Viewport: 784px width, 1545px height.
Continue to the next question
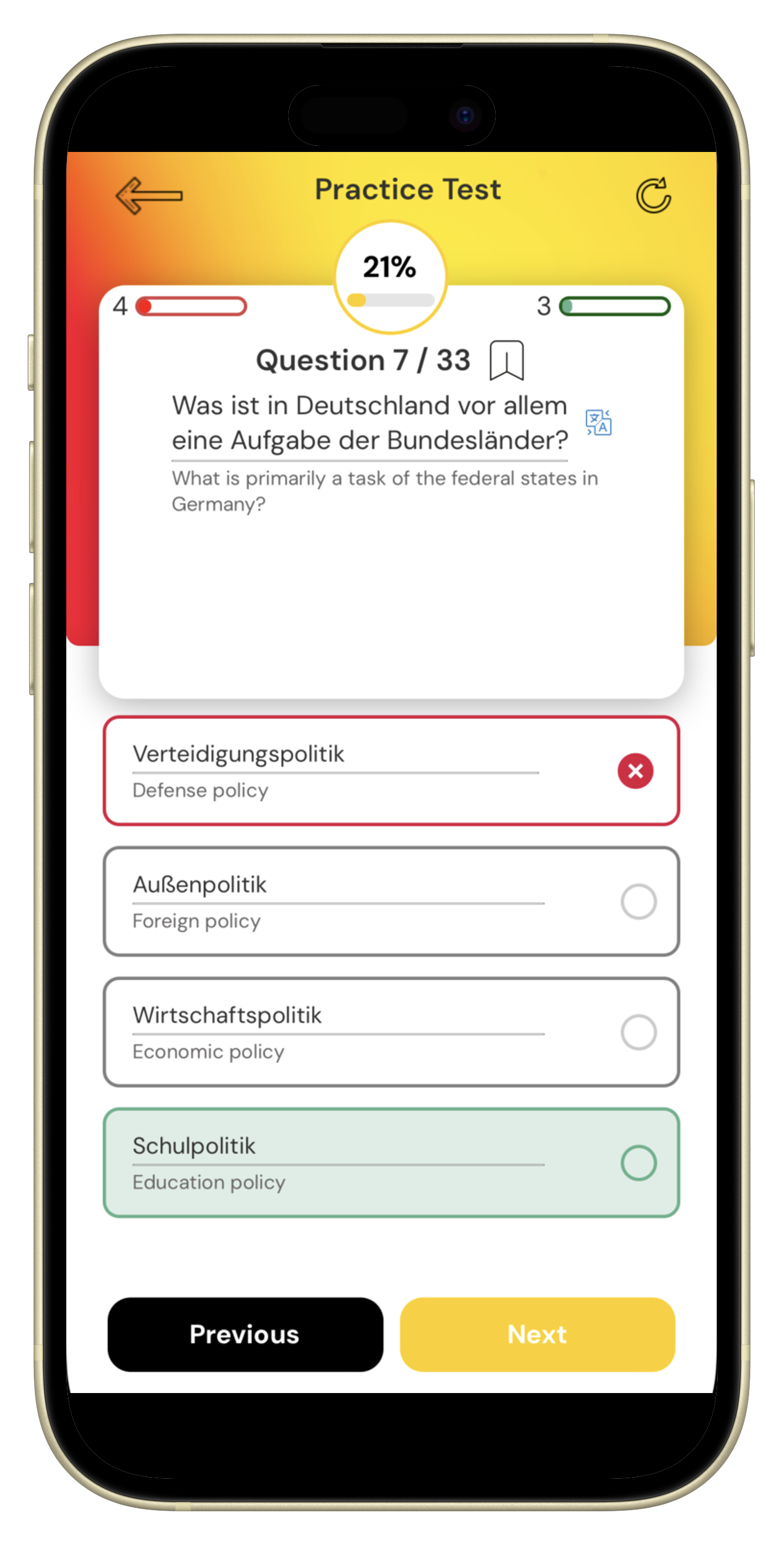click(x=537, y=1334)
